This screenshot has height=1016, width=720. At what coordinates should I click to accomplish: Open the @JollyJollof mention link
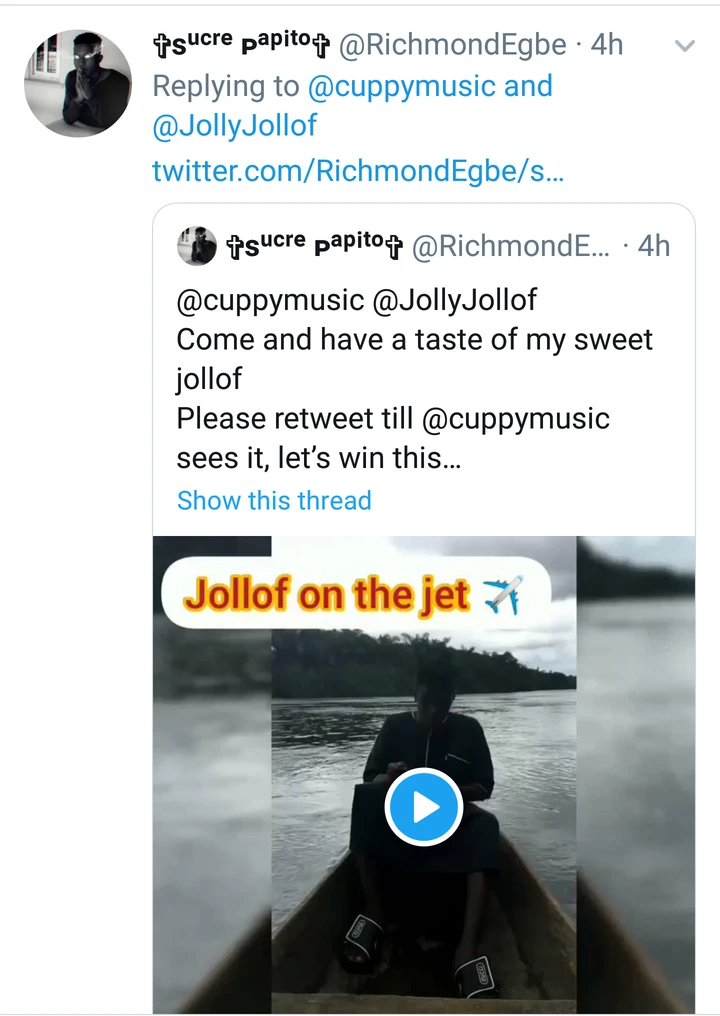(234, 128)
